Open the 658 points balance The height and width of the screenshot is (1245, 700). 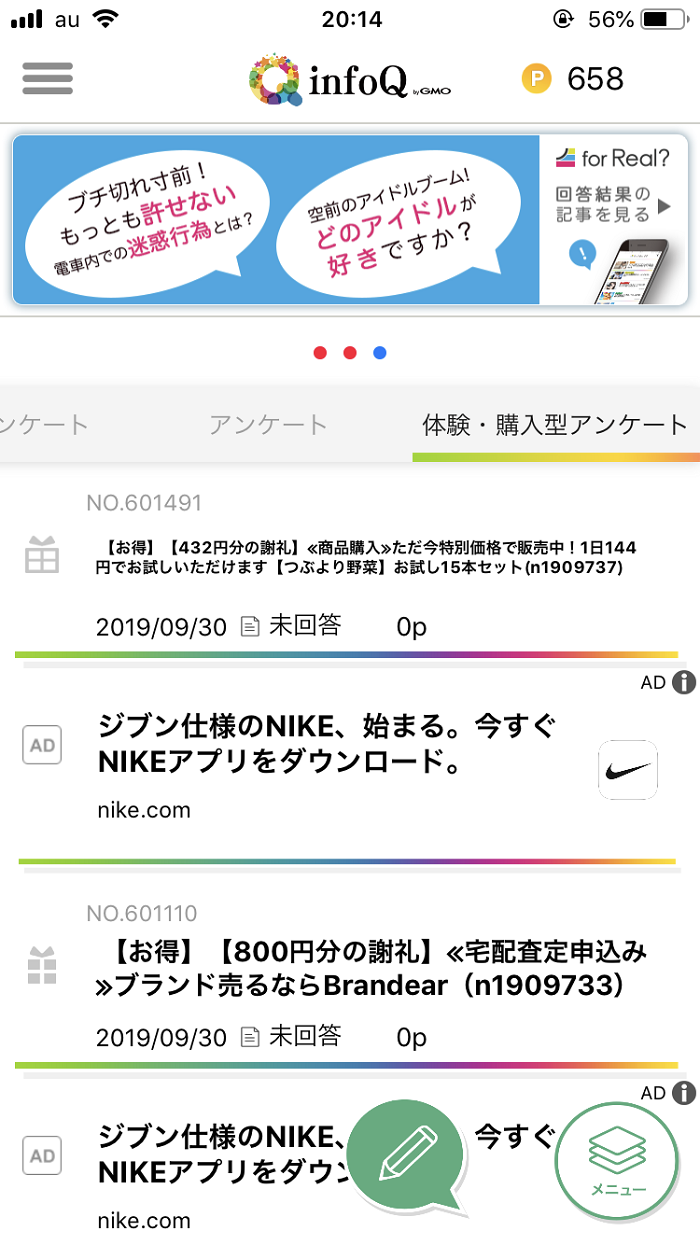pyautogui.click(x=573, y=79)
